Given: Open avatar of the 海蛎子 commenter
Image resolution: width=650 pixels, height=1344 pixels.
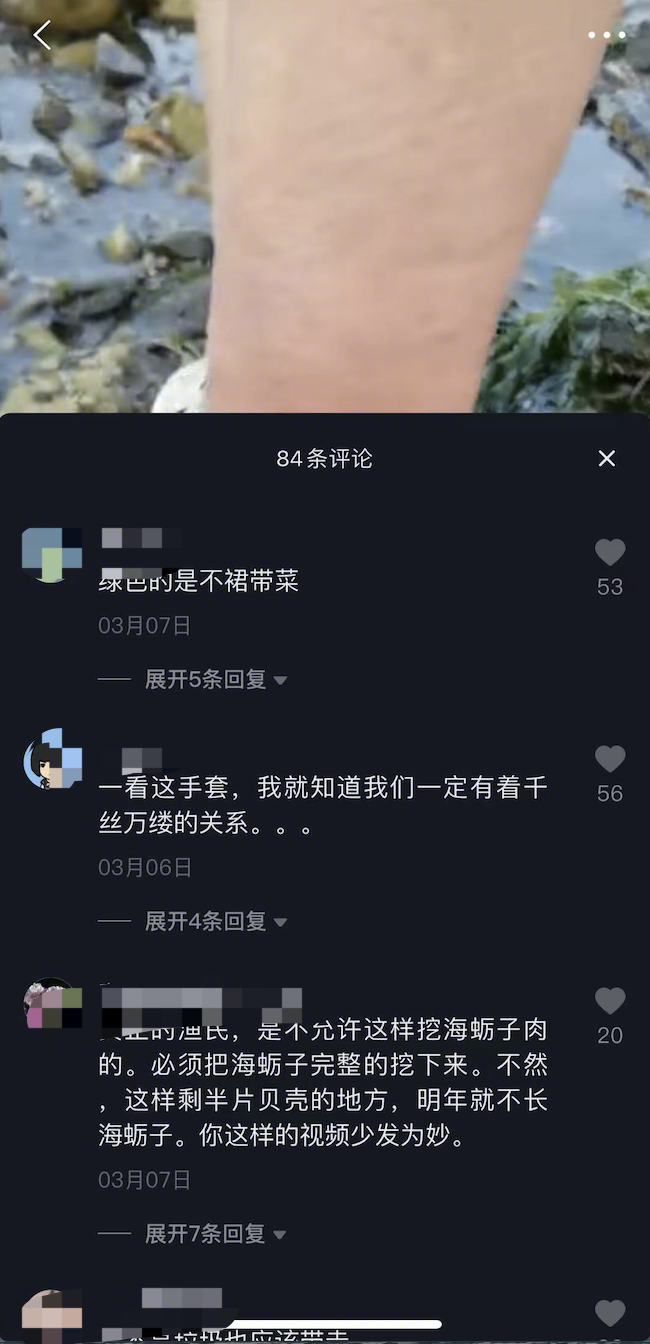Looking at the screenshot, I should click(52, 1004).
